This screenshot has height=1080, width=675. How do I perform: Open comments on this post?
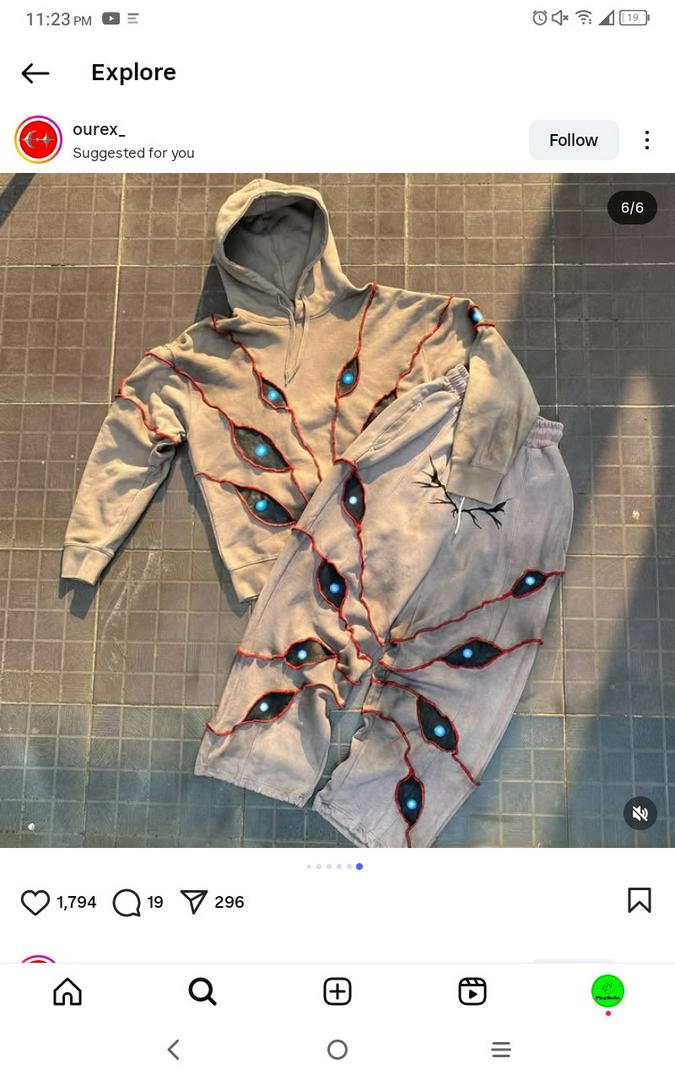coord(127,902)
